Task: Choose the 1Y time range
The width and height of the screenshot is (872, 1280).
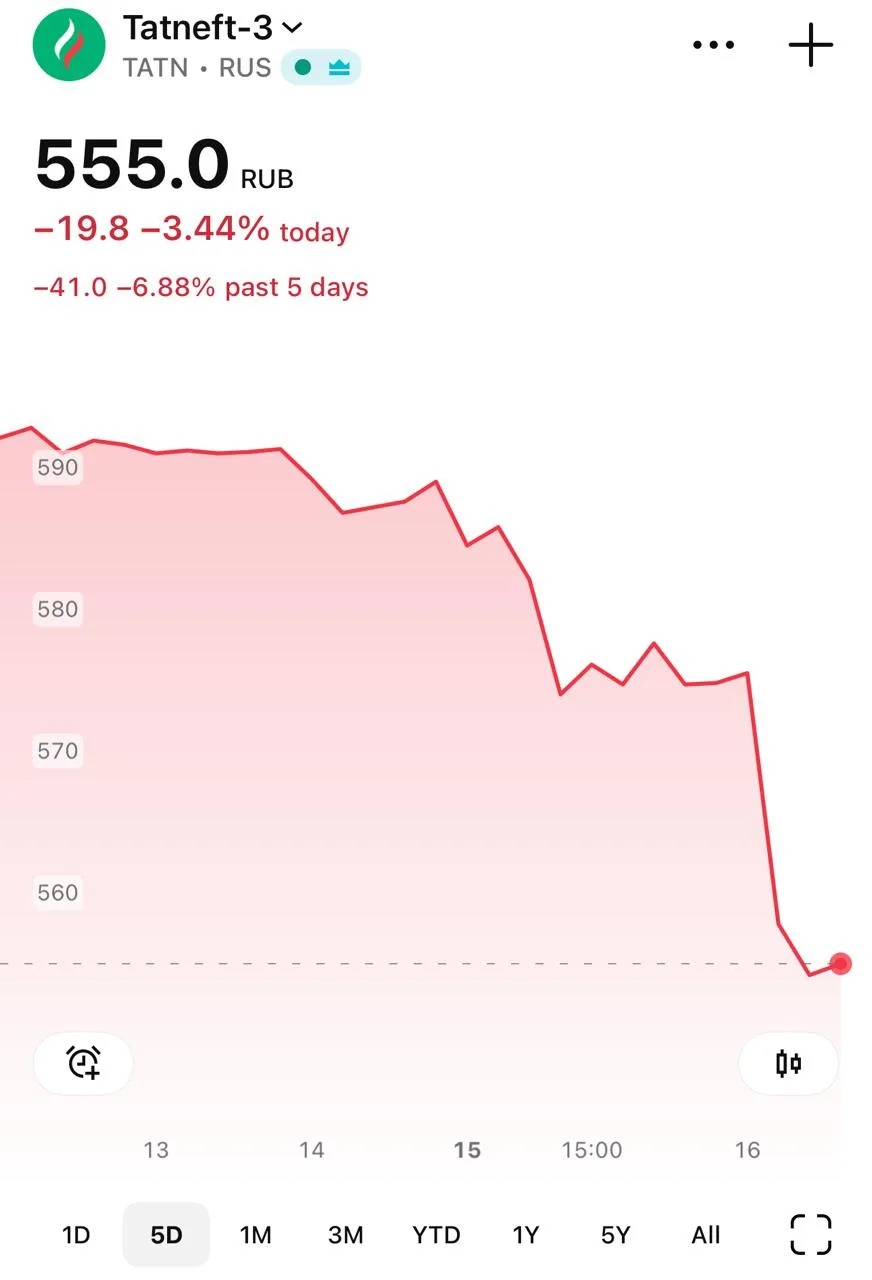Action: coord(526,1235)
